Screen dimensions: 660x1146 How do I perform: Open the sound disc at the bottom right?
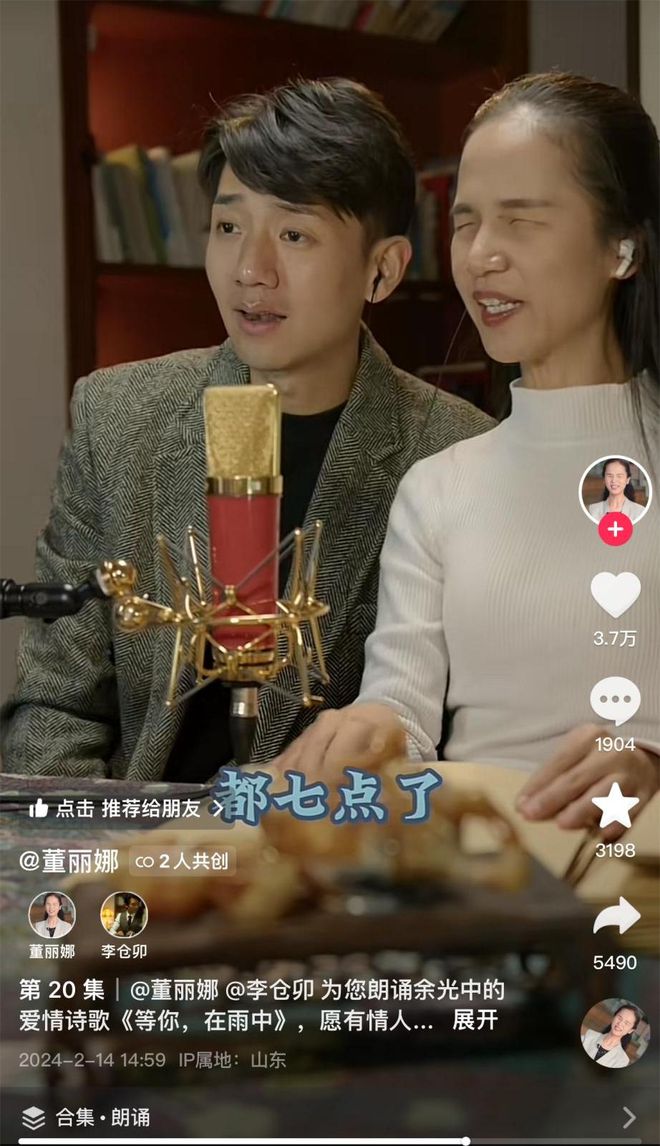(x=615, y=1033)
